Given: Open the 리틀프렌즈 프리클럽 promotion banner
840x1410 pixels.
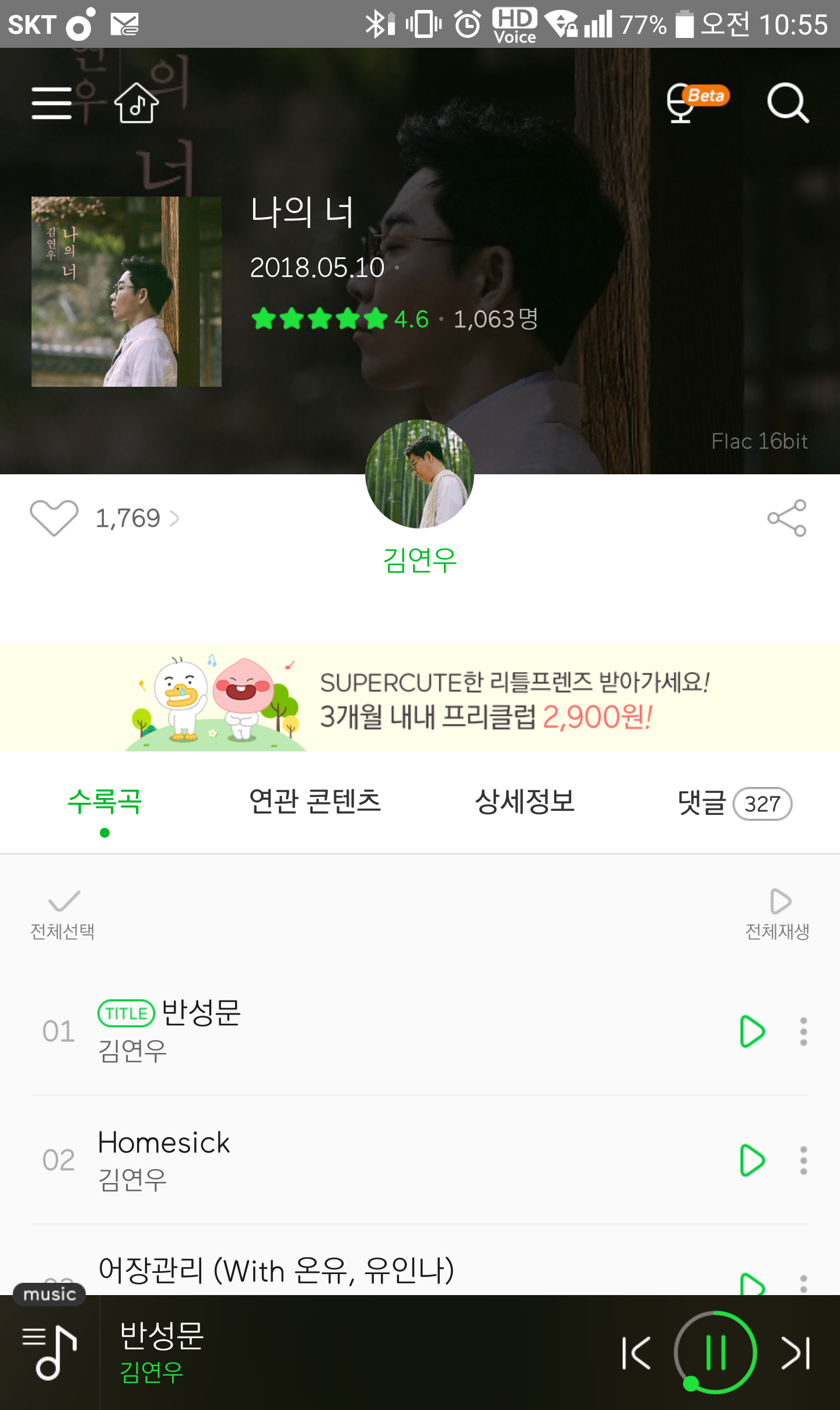Looking at the screenshot, I should [x=420, y=698].
